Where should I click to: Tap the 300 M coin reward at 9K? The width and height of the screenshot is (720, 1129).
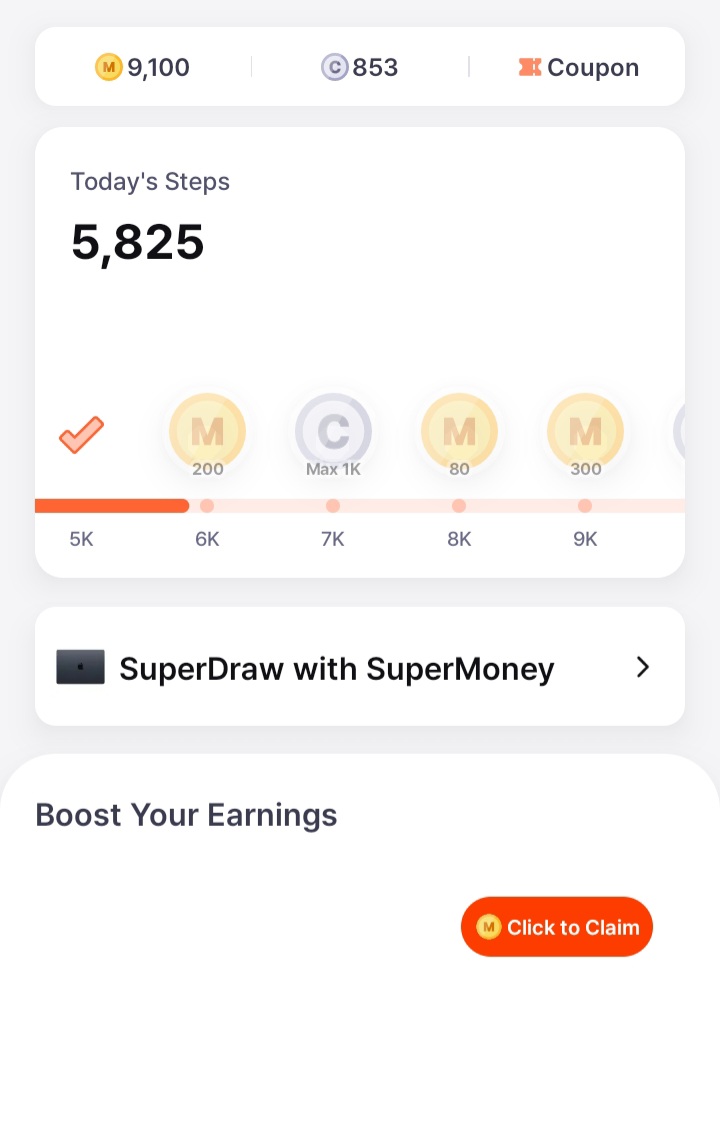[x=585, y=432]
